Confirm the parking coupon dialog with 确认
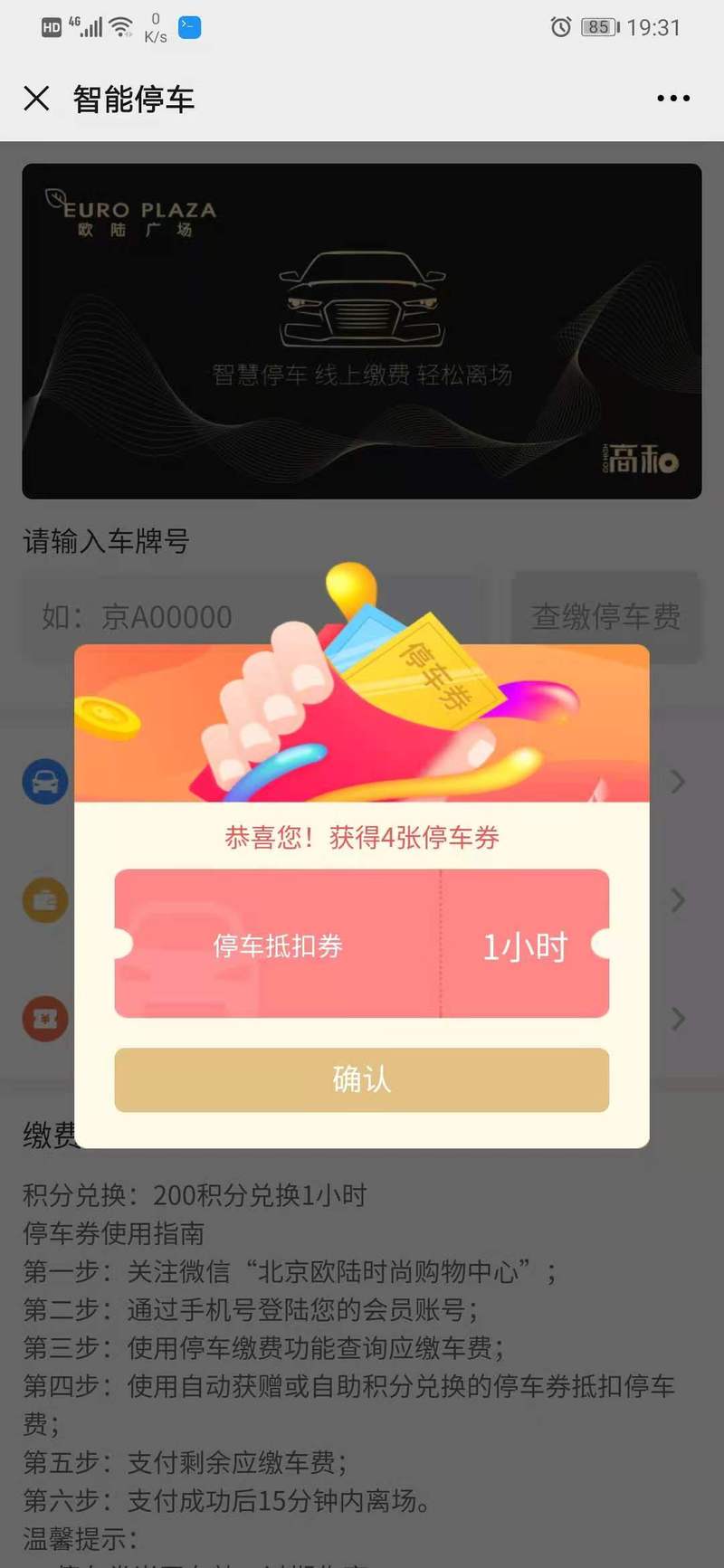 click(361, 1079)
